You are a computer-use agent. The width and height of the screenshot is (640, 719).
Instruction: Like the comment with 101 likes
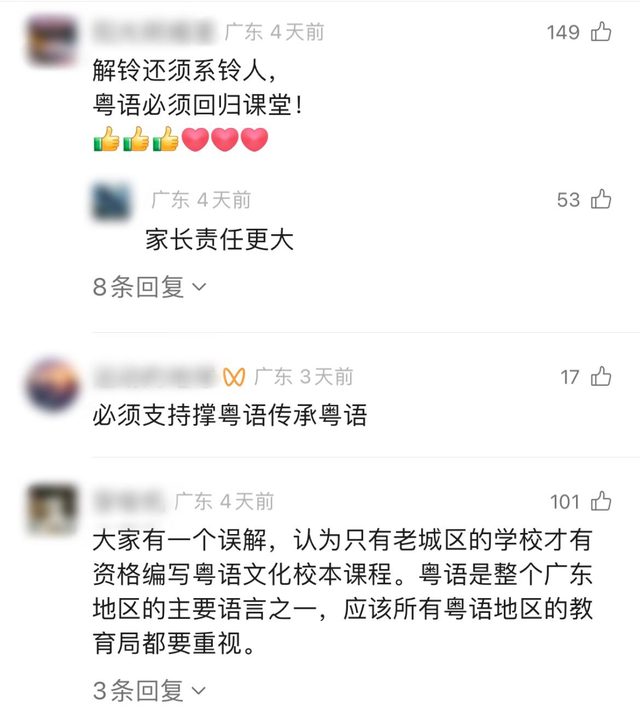pos(601,501)
